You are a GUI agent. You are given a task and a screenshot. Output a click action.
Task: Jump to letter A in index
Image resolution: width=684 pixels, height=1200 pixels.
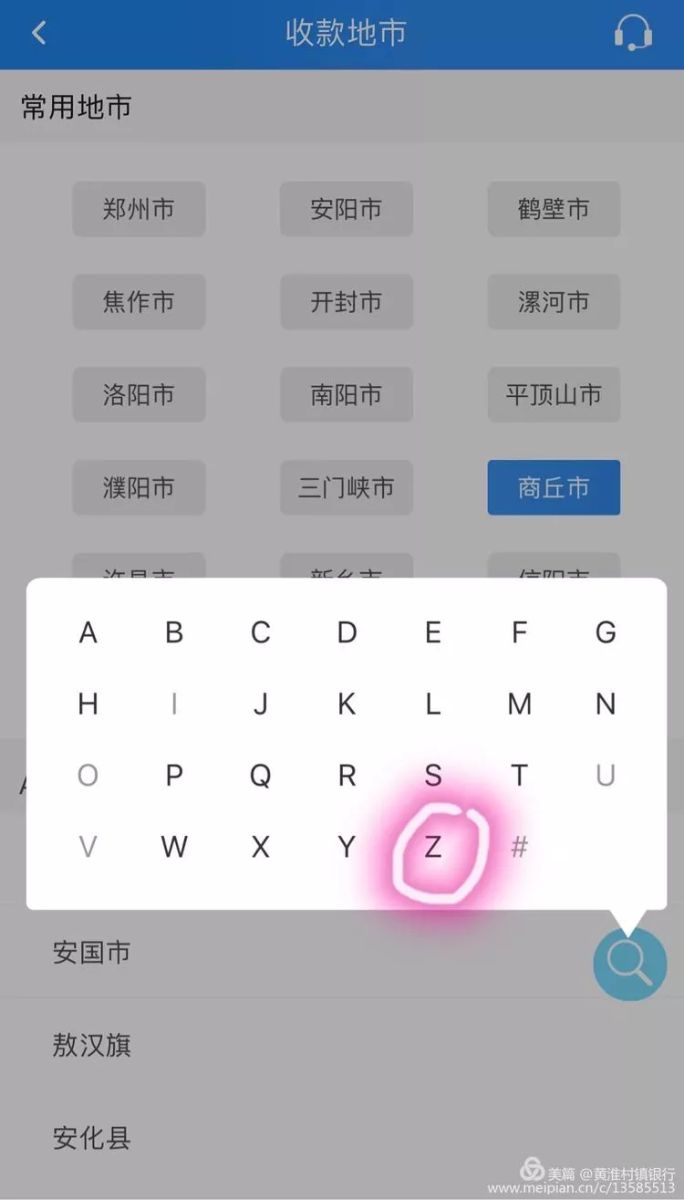coord(88,632)
